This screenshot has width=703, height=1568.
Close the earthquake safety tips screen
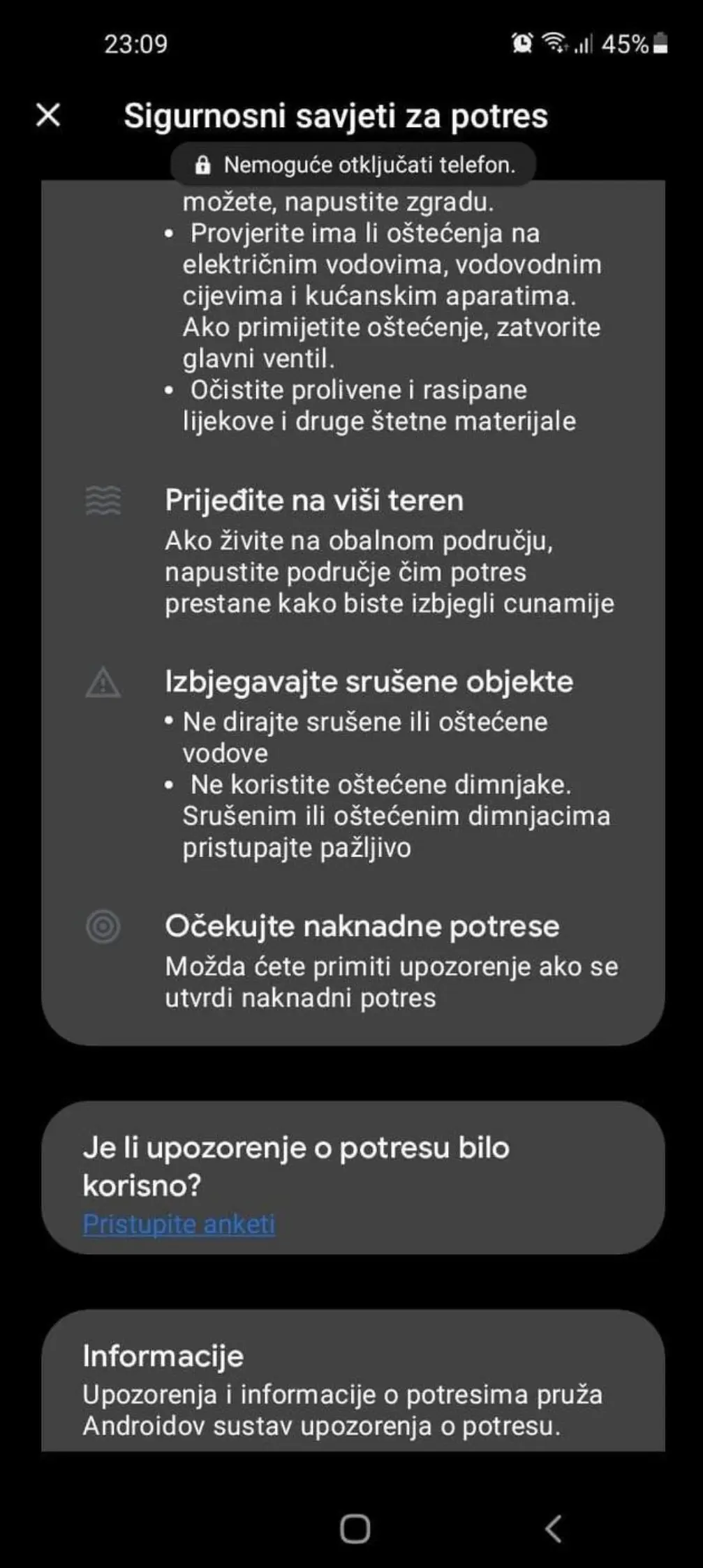coord(48,115)
